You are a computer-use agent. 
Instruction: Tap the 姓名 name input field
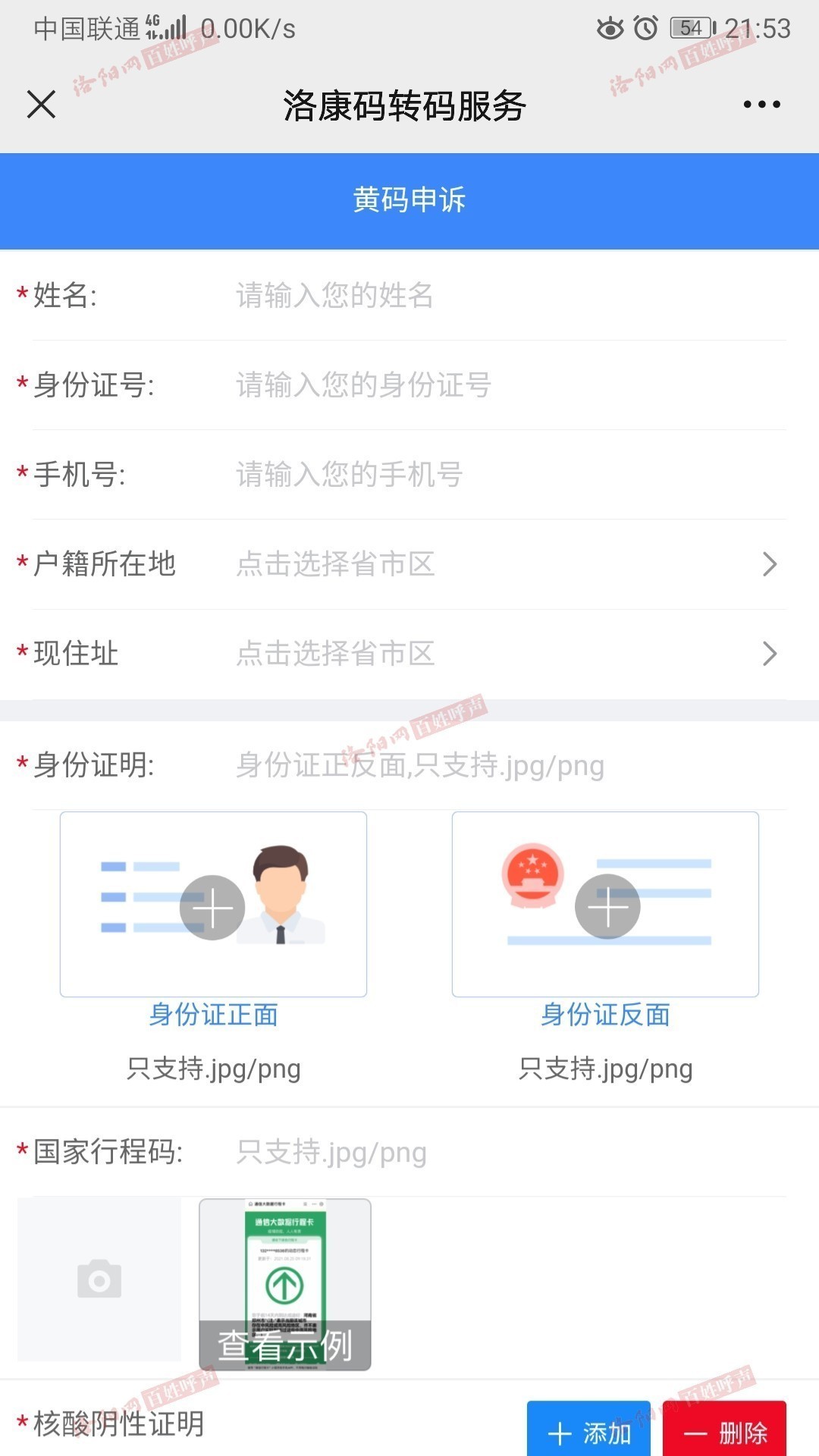pos(508,295)
